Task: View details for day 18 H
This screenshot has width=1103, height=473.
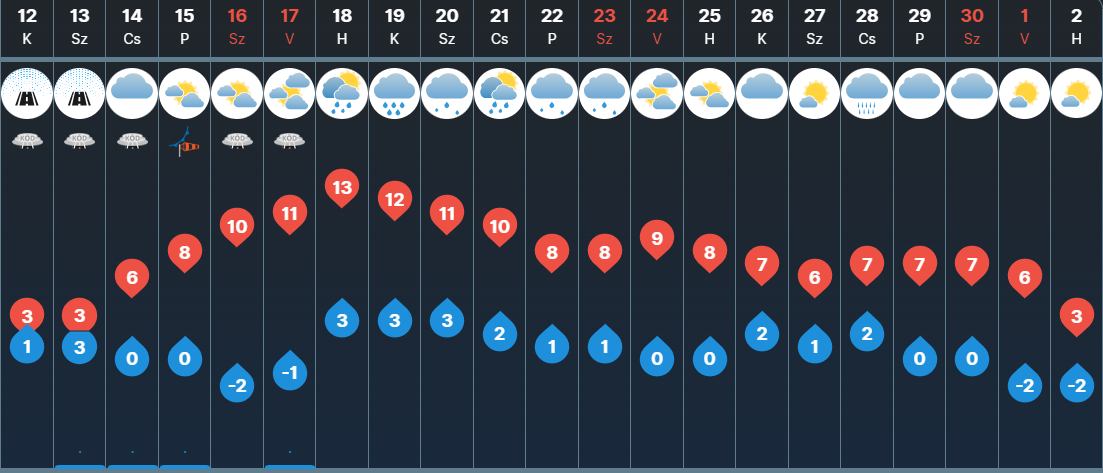Action: coord(341,27)
